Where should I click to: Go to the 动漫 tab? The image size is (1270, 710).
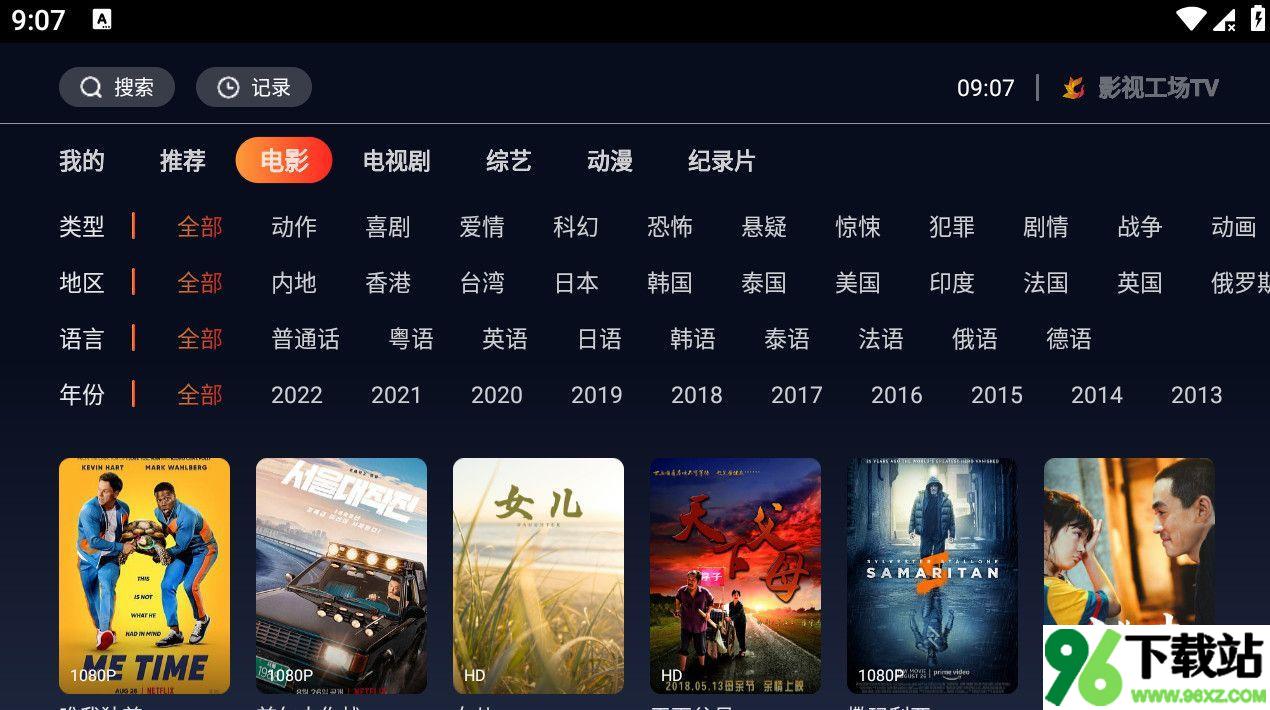coord(610,161)
